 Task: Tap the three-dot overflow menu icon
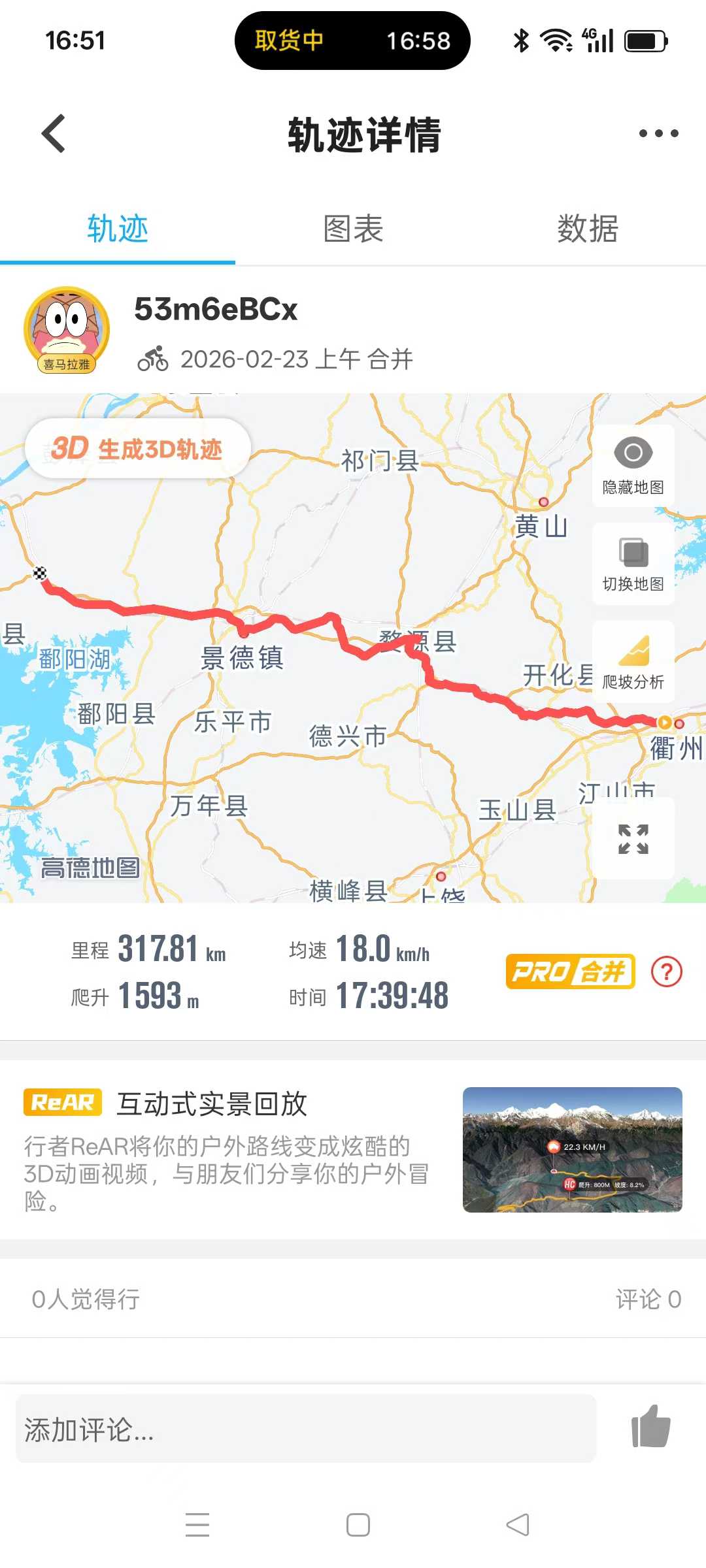click(x=657, y=133)
